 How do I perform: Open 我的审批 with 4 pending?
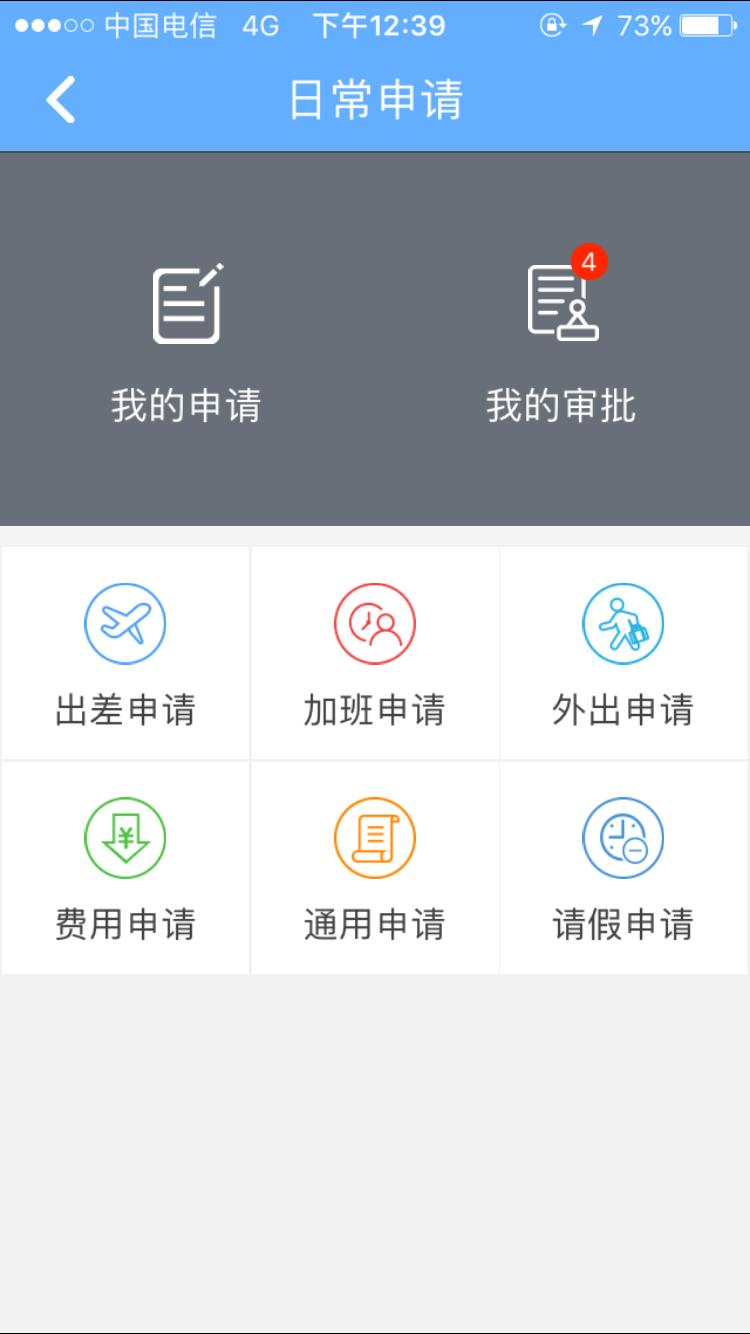pyautogui.click(x=561, y=340)
